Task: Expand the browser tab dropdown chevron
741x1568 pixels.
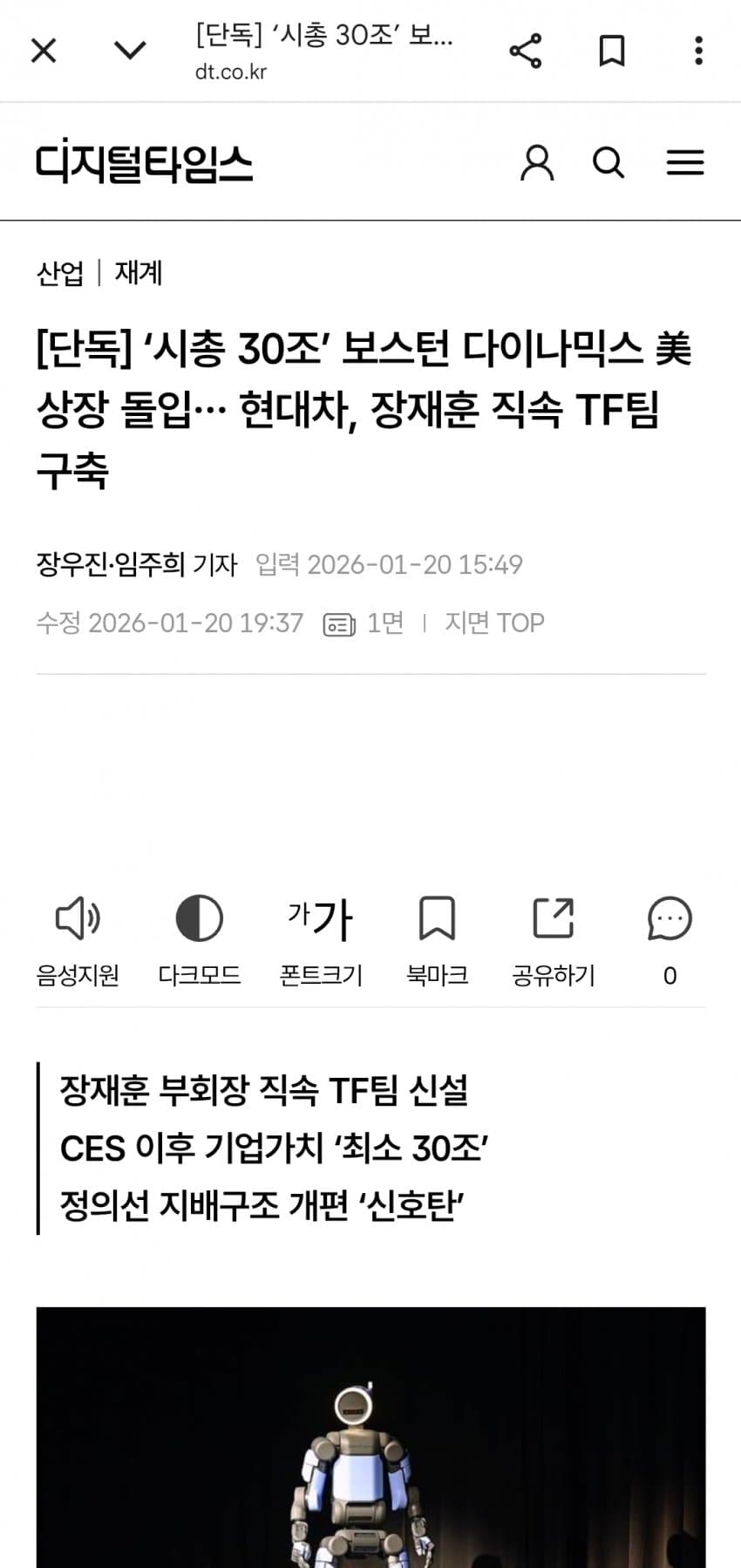Action: coord(130,51)
